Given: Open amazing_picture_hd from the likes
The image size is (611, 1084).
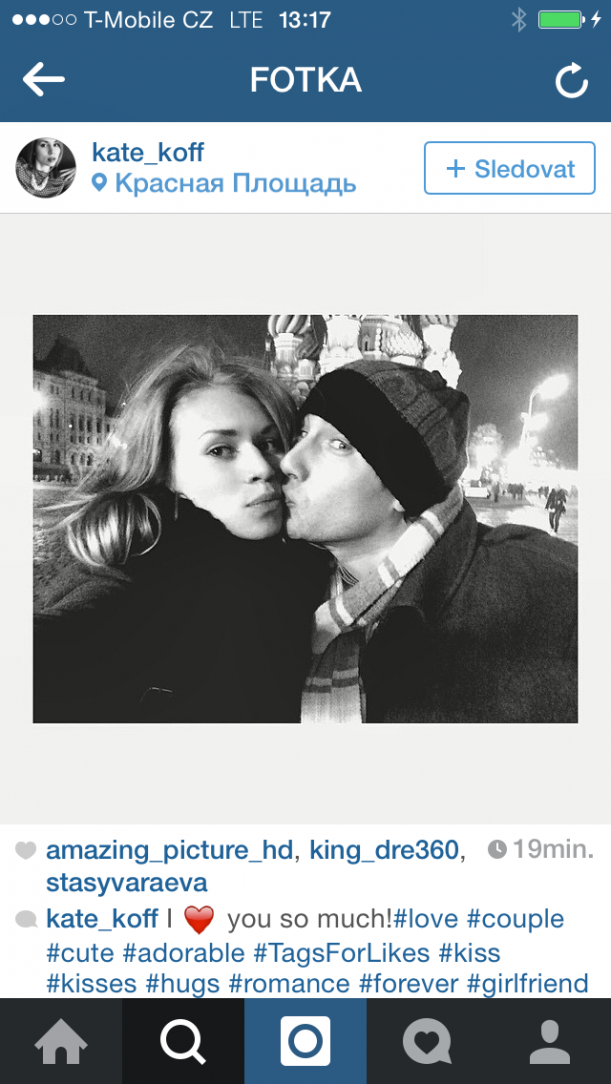Looking at the screenshot, I should (x=170, y=850).
